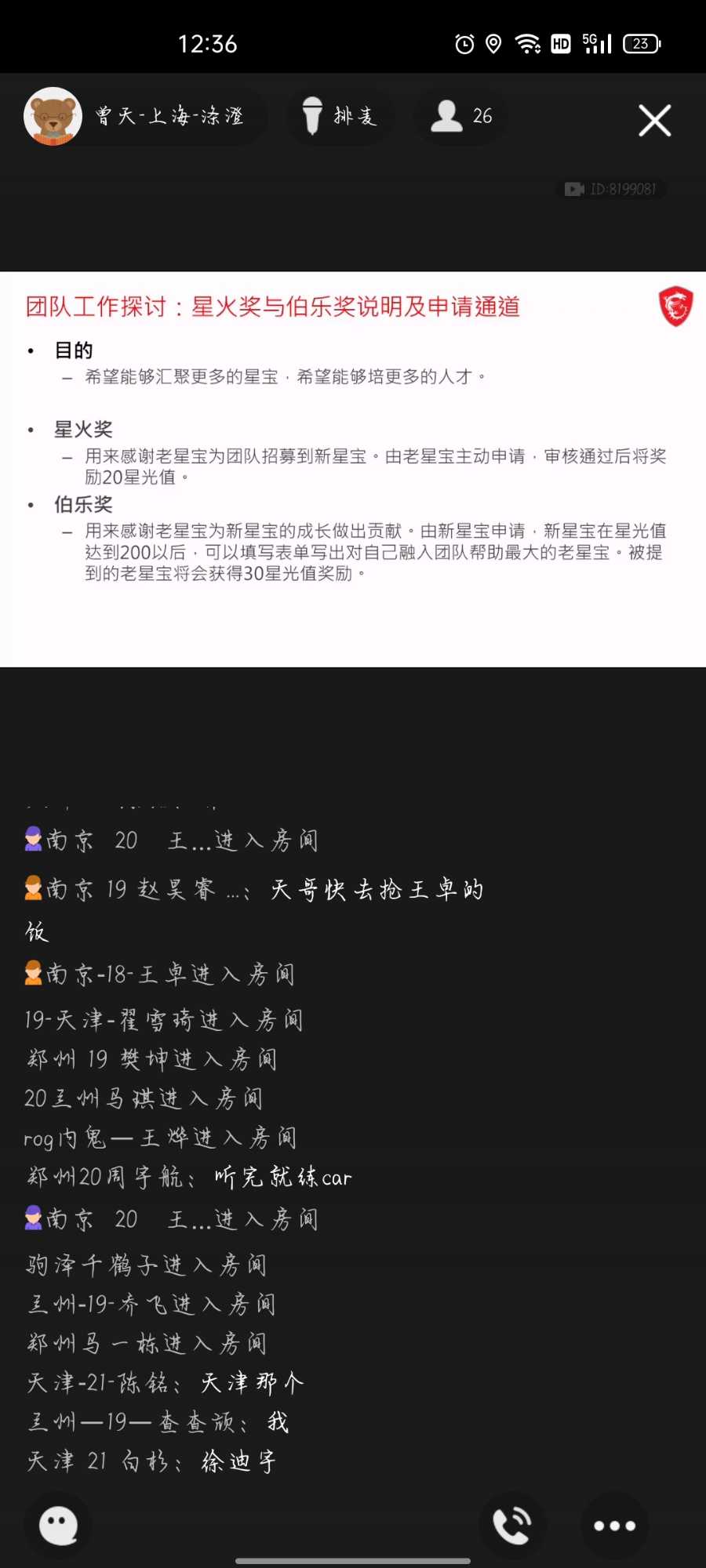The width and height of the screenshot is (706, 1568).
Task: Open the chat message bubble
Action: click(59, 1525)
